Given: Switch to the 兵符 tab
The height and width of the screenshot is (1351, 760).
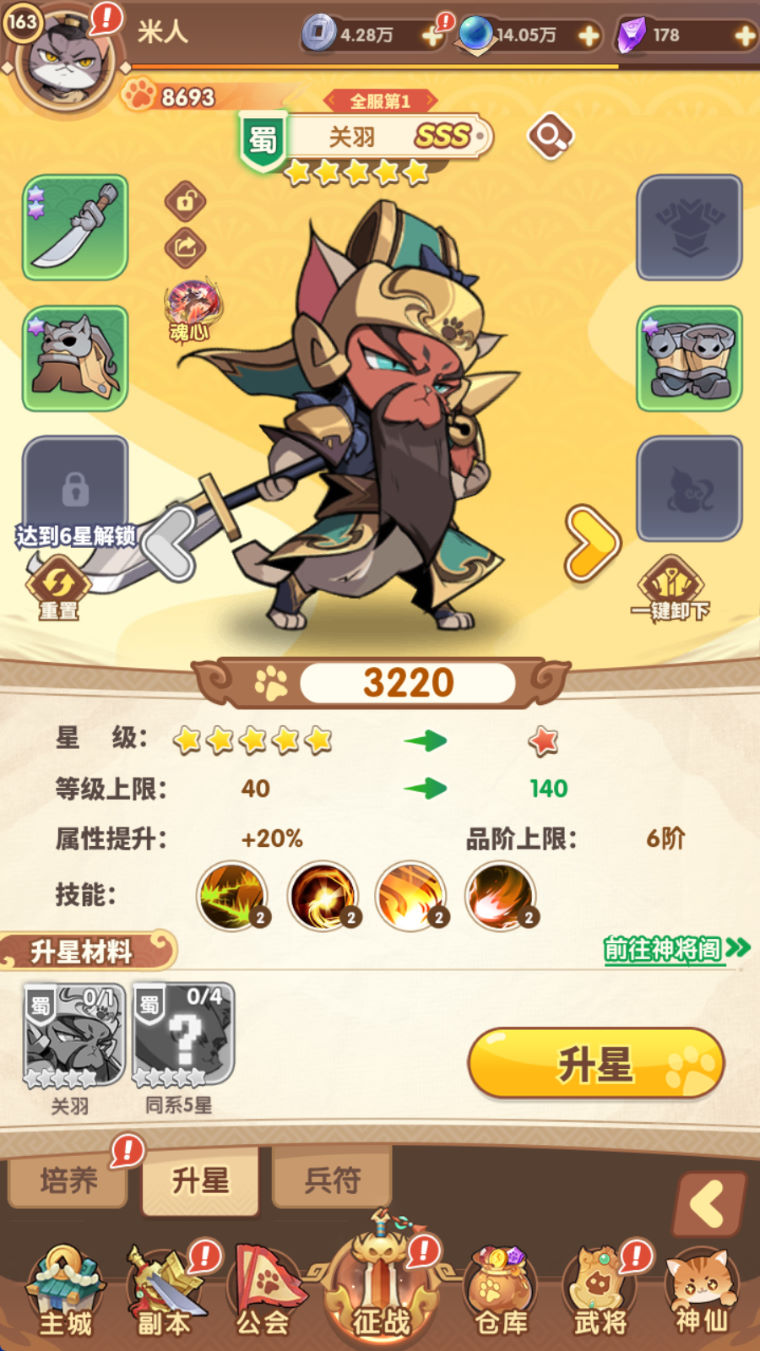Looking at the screenshot, I should point(332,1180).
